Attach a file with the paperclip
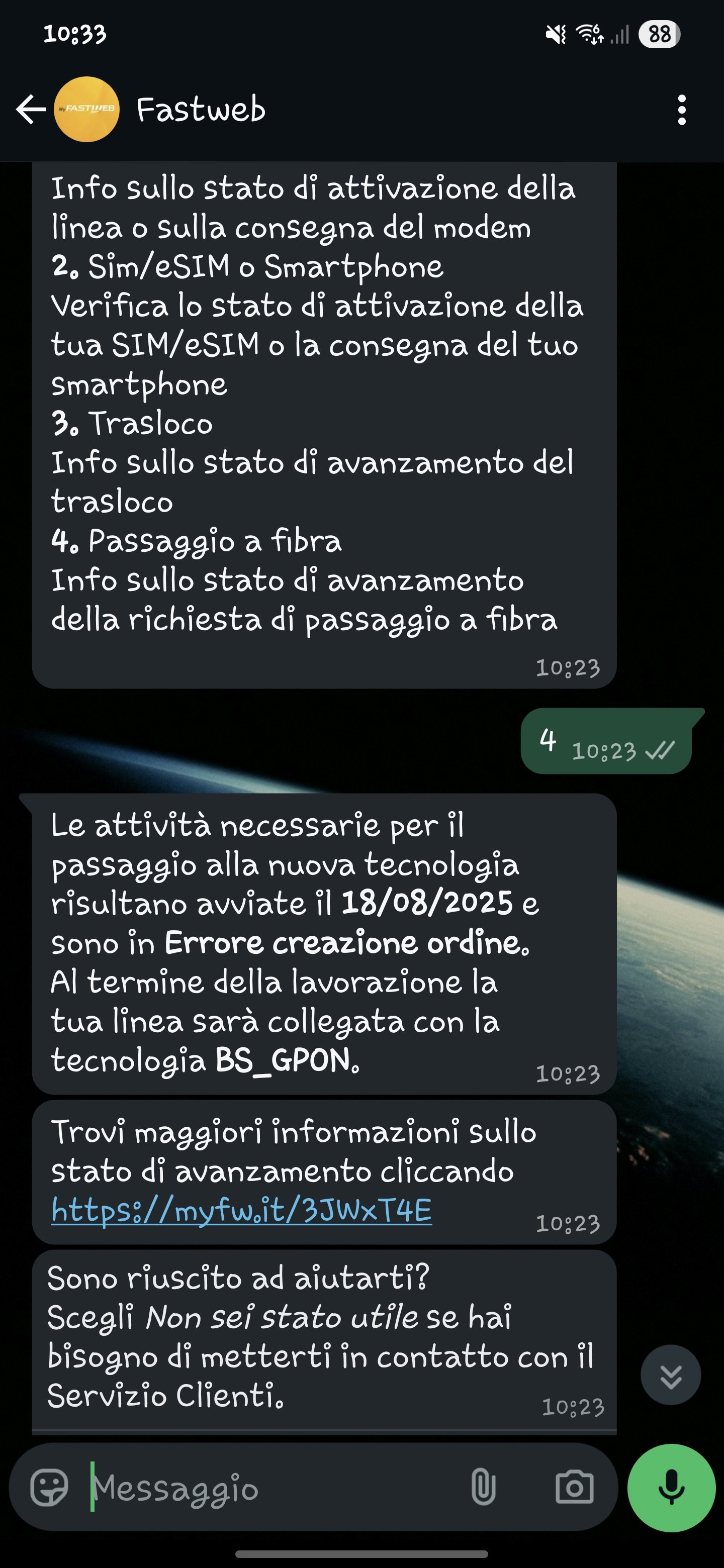 coord(483,1487)
